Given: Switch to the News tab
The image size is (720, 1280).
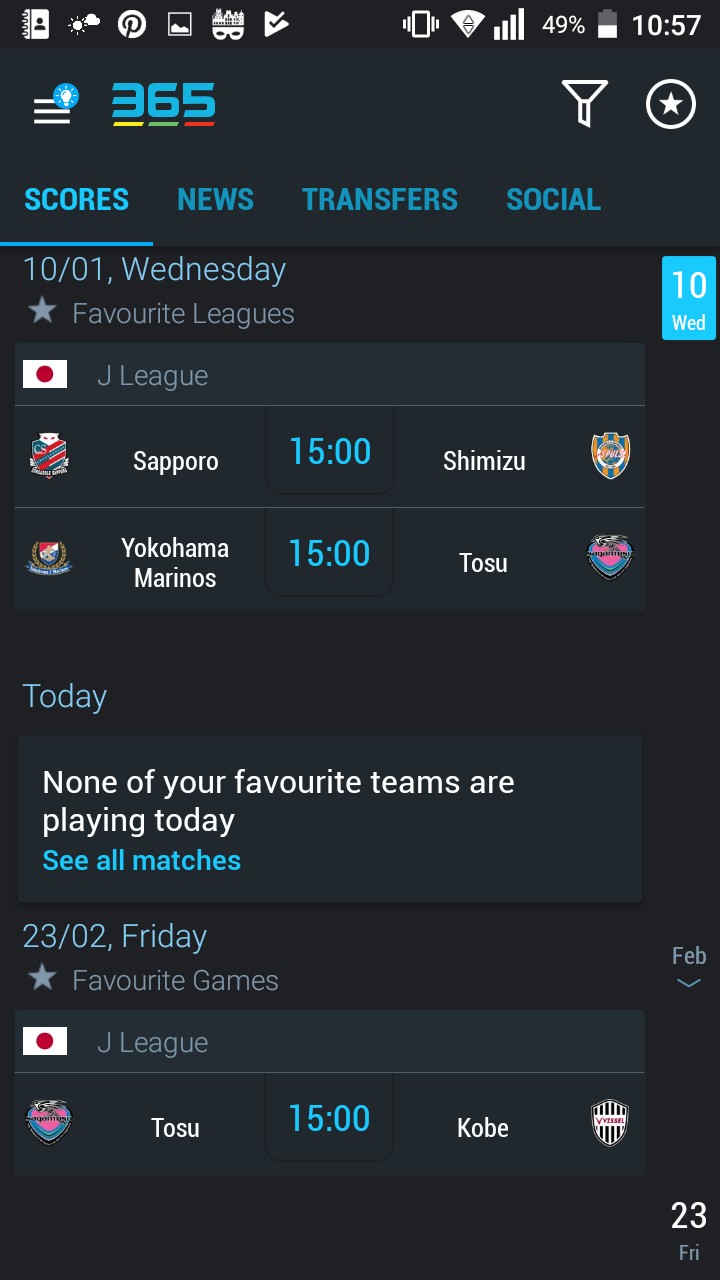Looking at the screenshot, I should pyautogui.click(x=215, y=199).
